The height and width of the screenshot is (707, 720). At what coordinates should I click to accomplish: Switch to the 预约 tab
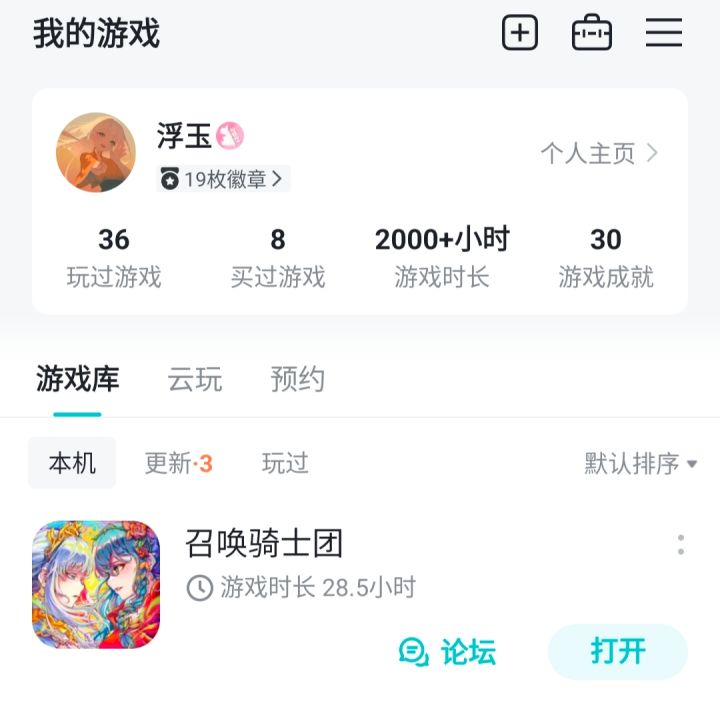pos(298,380)
